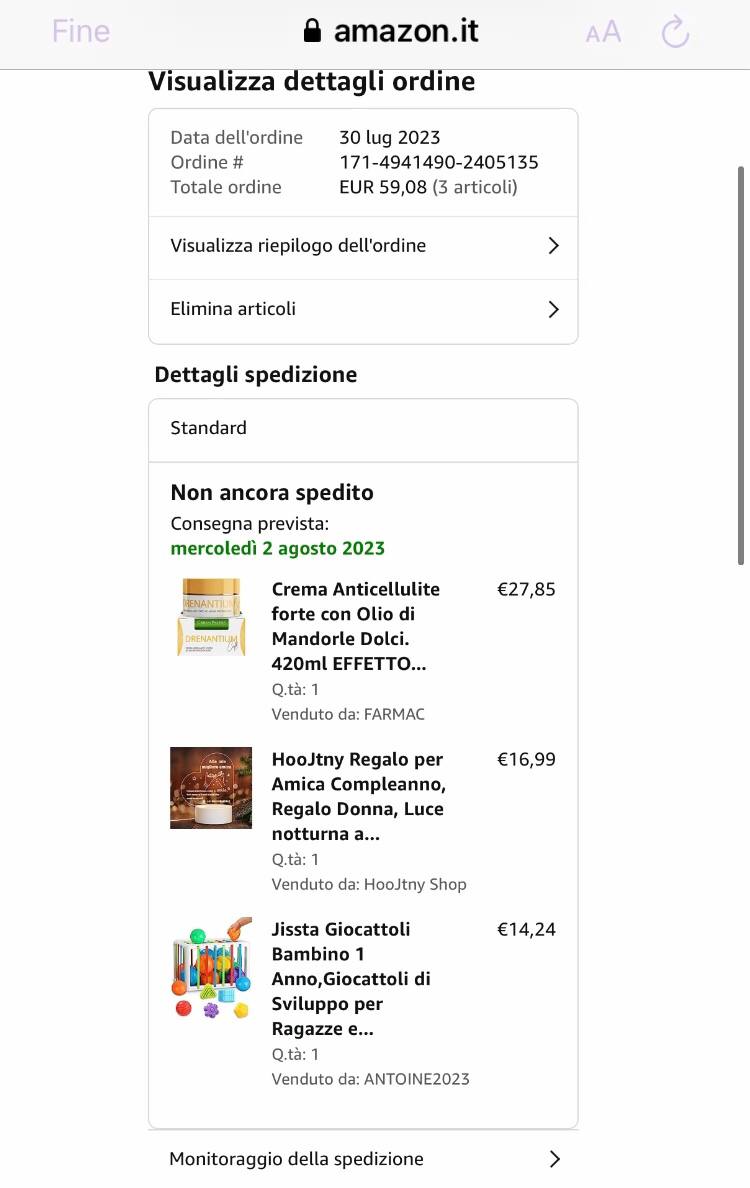750x1188 pixels.
Task: Open the Elimina articoli row
Action: pyautogui.click(x=363, y=309)
